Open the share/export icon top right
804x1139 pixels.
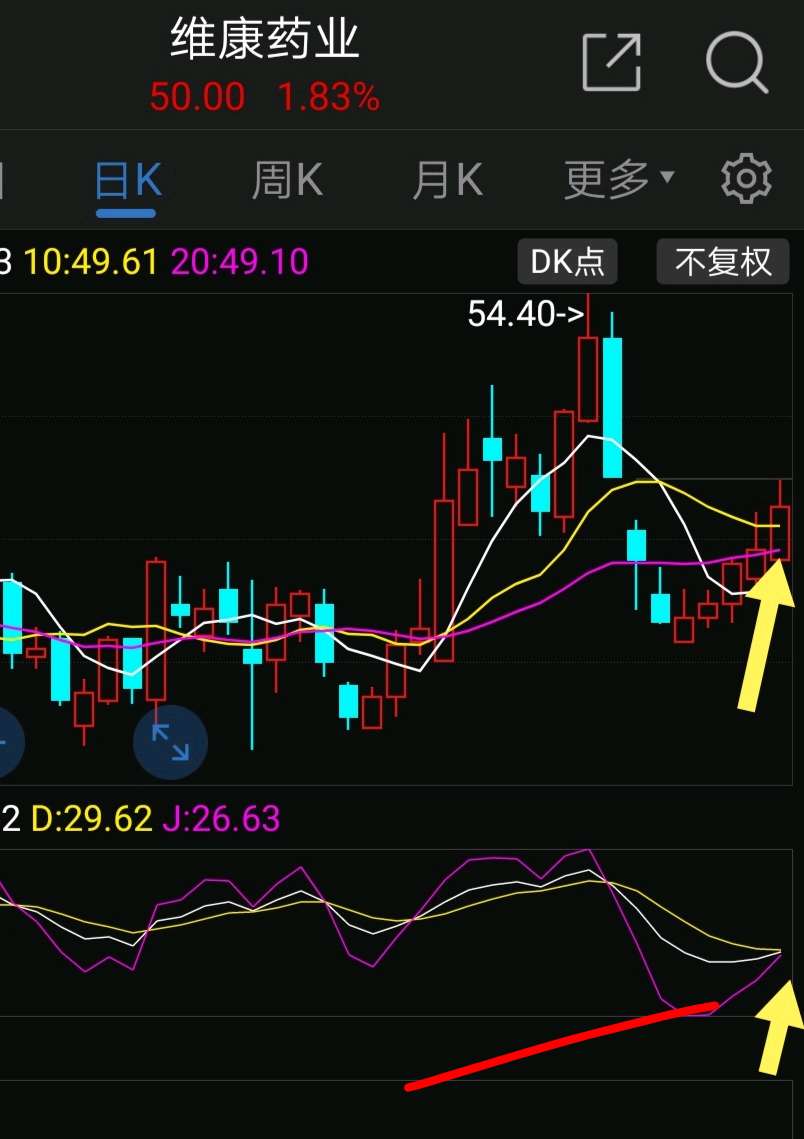click(x=610, y=62)
